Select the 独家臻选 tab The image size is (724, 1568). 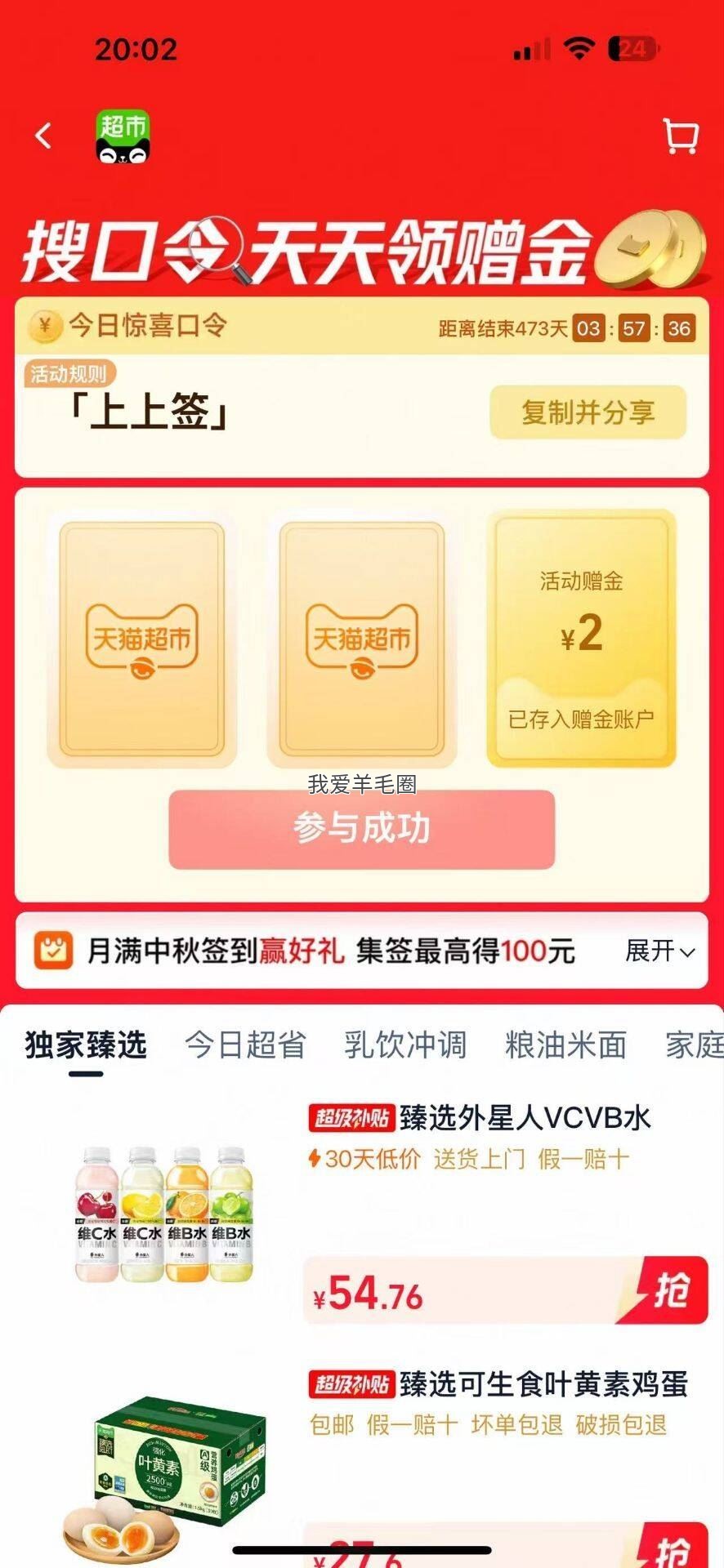click(86, 1045)
